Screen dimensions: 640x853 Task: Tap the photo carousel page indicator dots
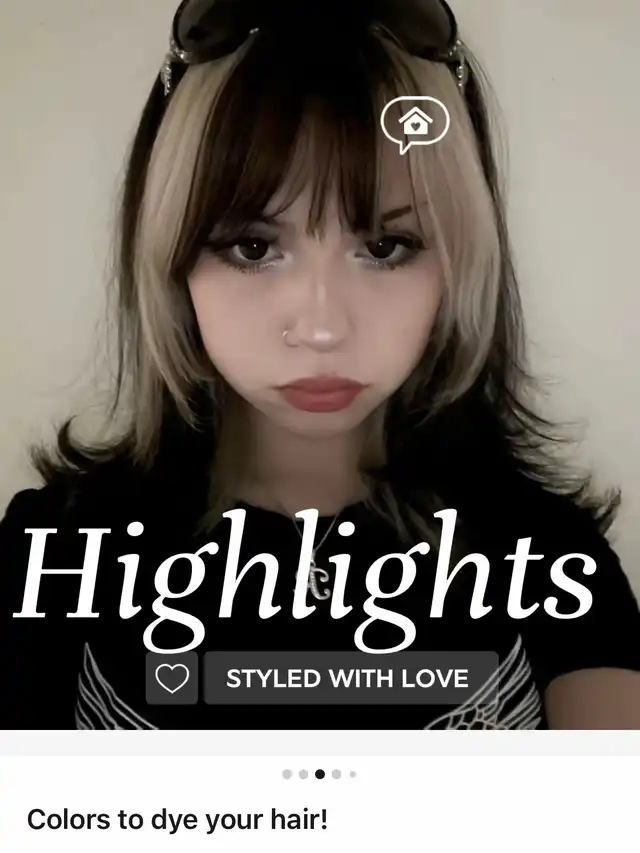(x=319, y=773)
